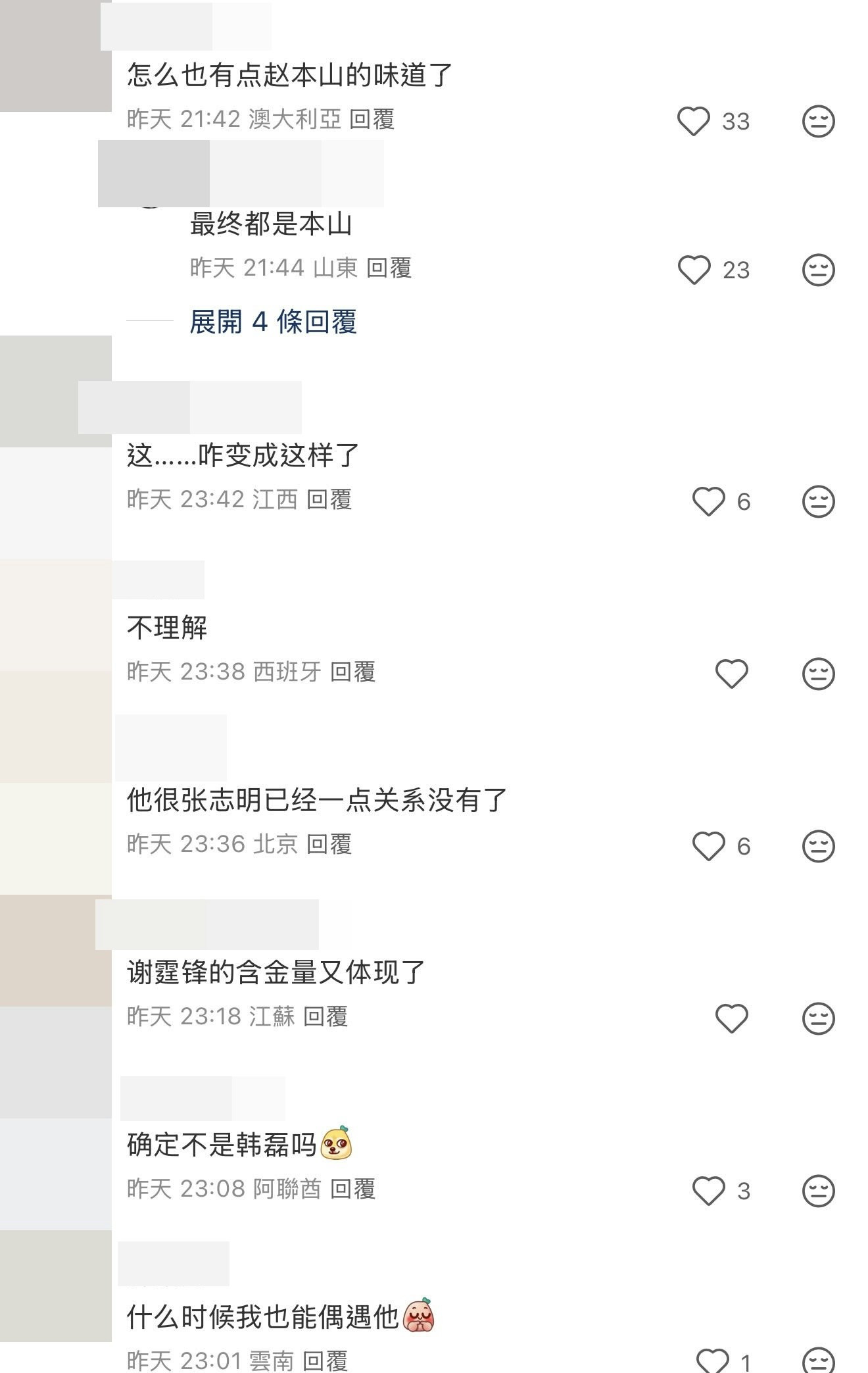Screen dimensions: 868x1373
Task: Like the comment 这……咋变成这样了
Action: coord(708,502)
